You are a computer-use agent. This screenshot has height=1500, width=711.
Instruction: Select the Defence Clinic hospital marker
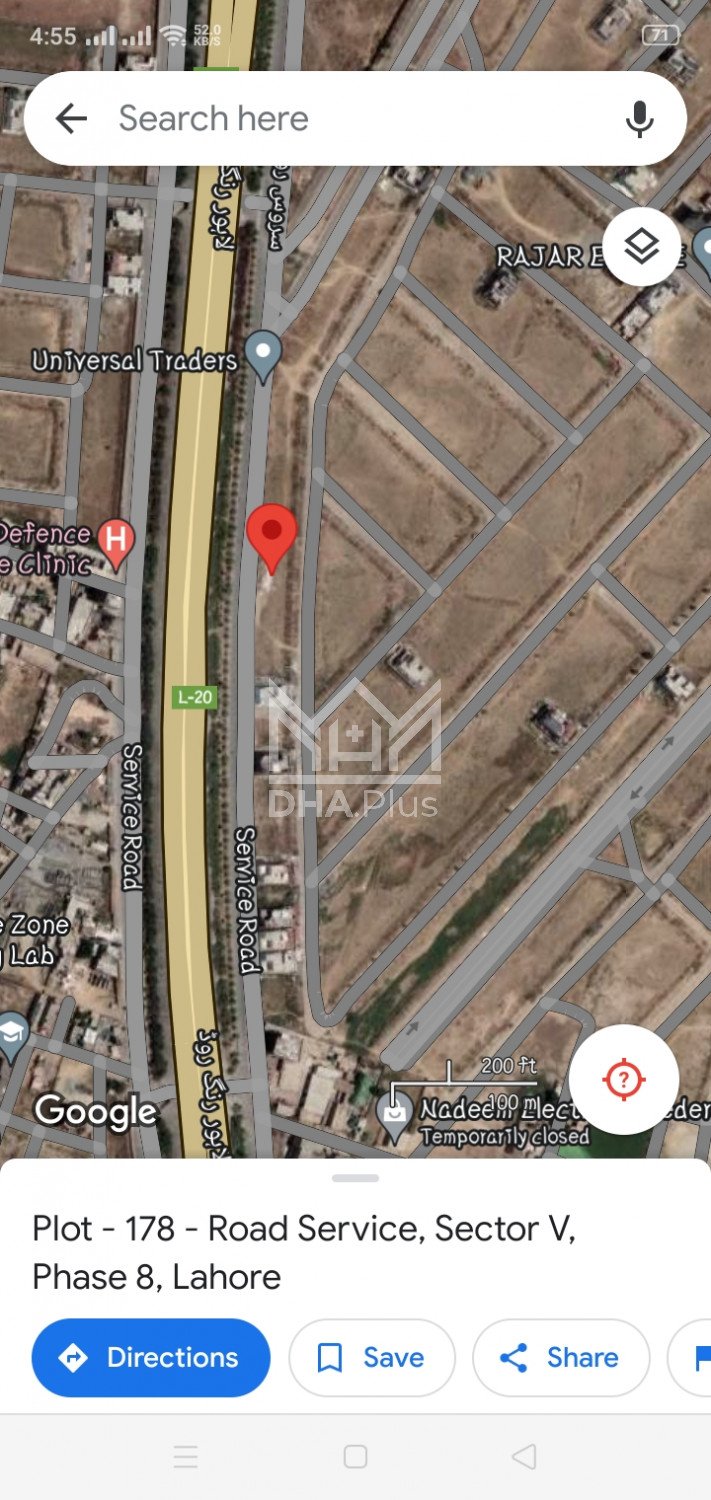(x=116, y=543)
